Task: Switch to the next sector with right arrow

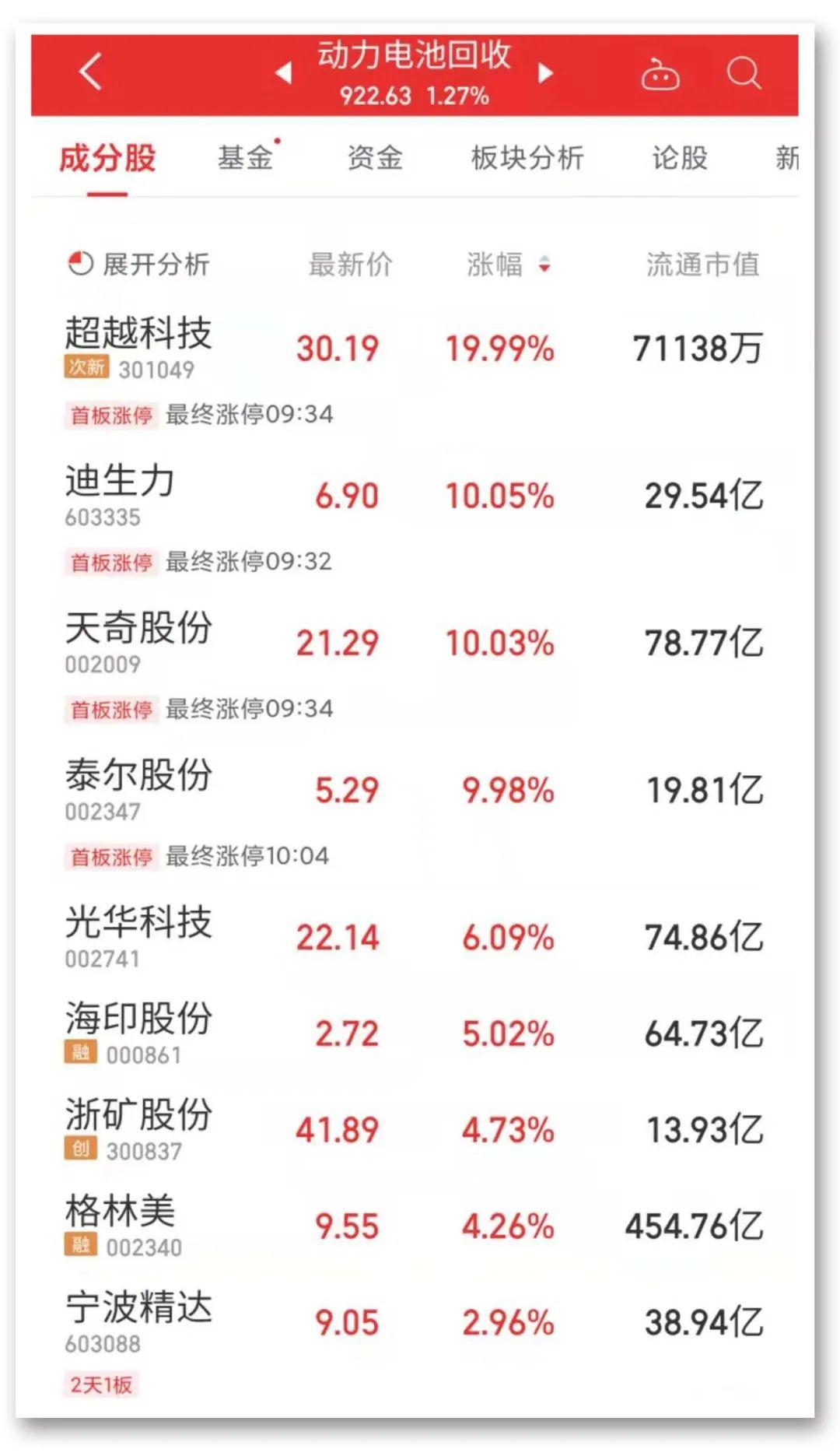Action: (x=546, y=73)
